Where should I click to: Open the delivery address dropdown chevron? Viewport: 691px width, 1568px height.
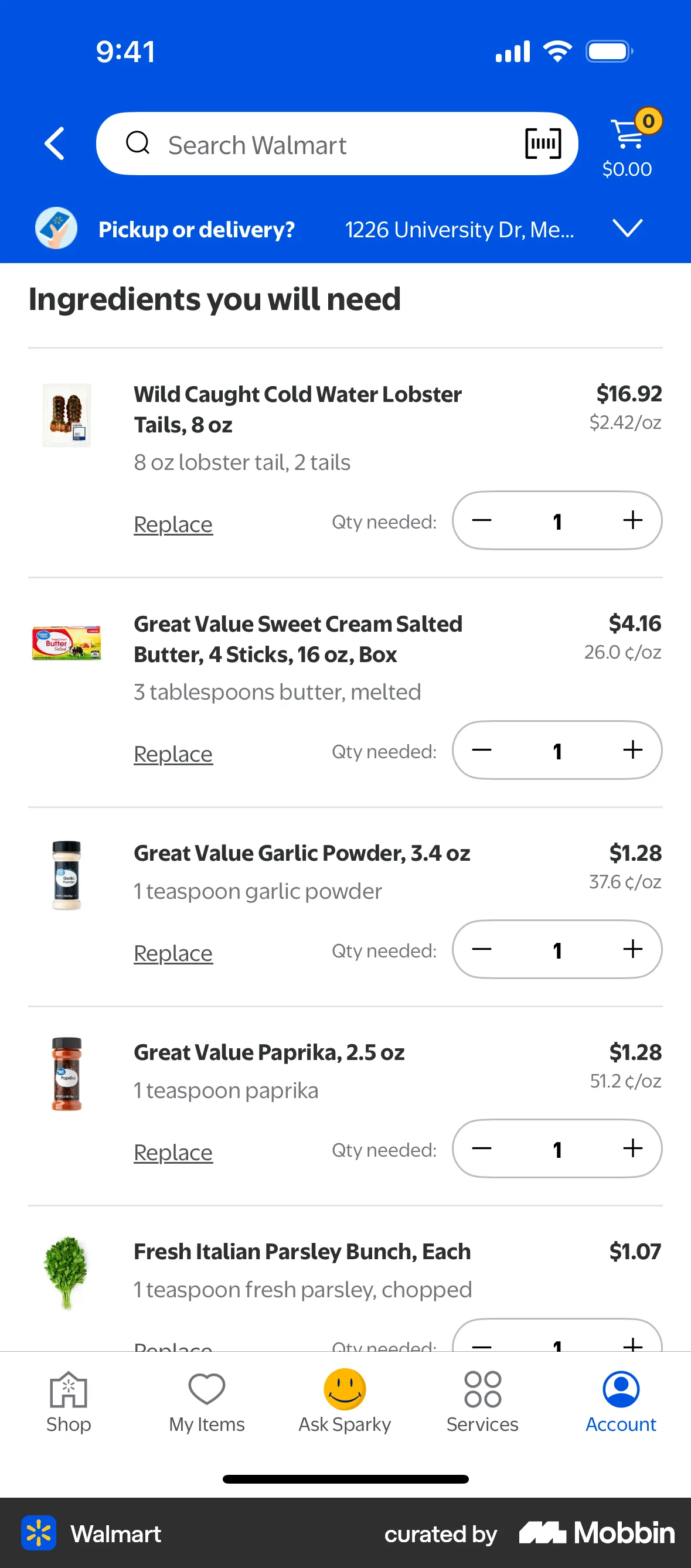click(x=627, y=229)
